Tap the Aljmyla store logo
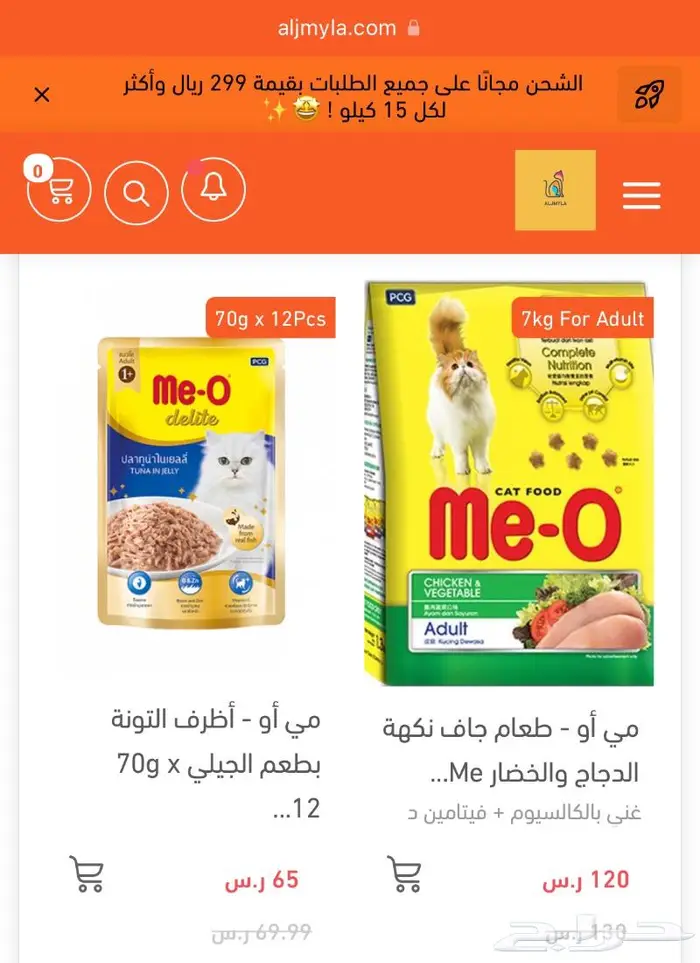700x963 pixels. (555, 190)
